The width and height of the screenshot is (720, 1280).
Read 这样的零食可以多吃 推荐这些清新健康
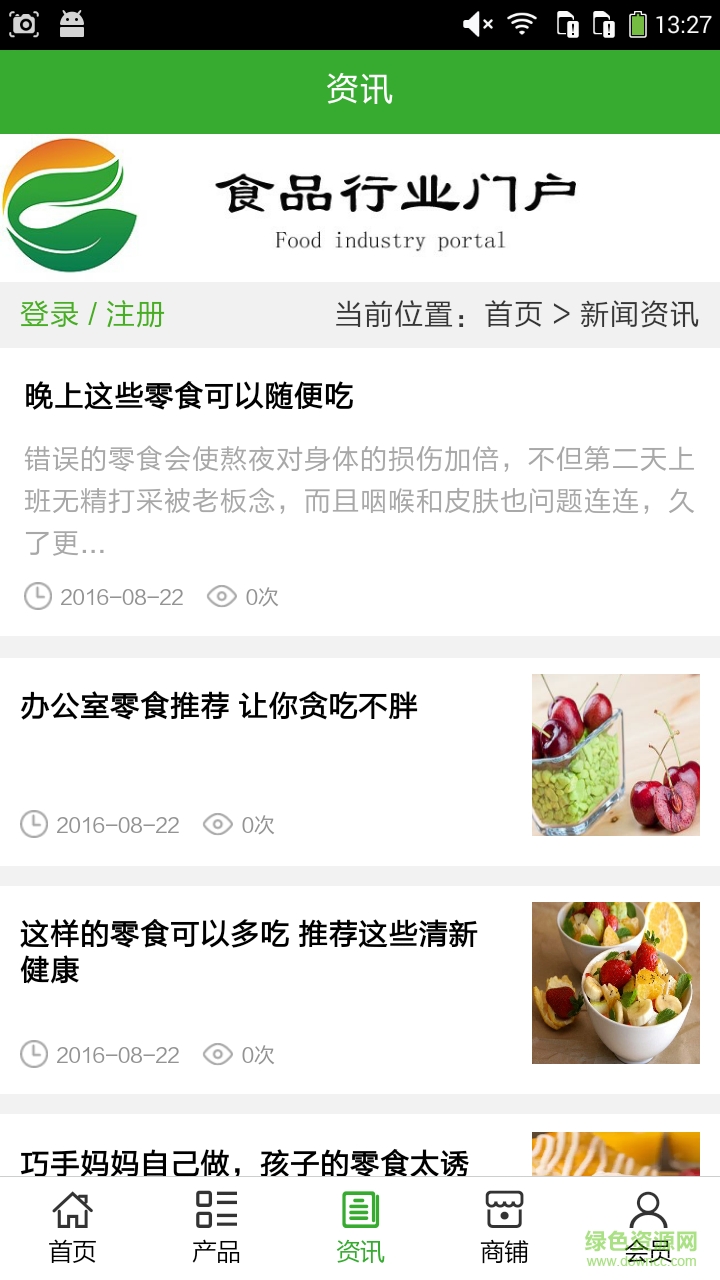(x=249, y=952)
